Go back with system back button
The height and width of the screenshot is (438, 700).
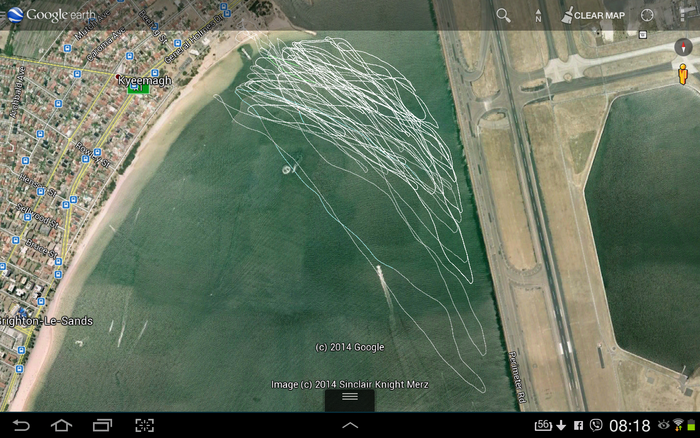(20, 426)
